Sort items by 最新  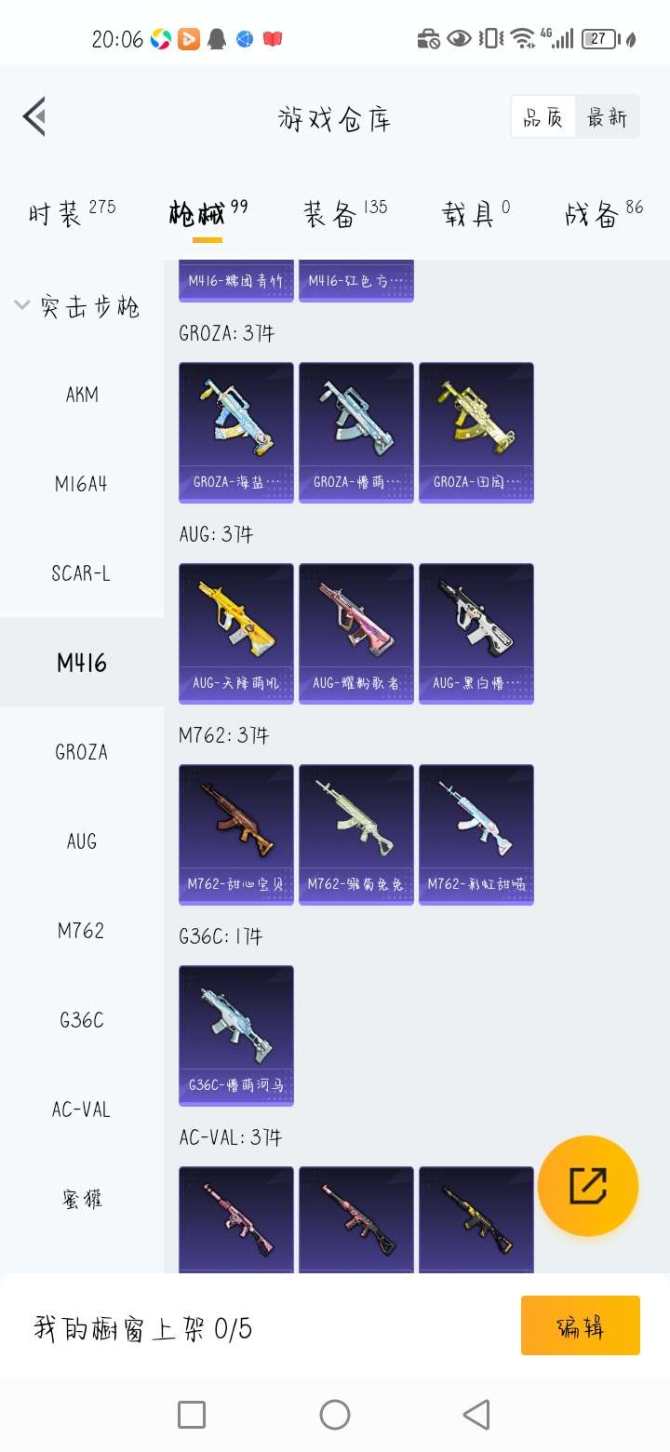click(606, 118)
